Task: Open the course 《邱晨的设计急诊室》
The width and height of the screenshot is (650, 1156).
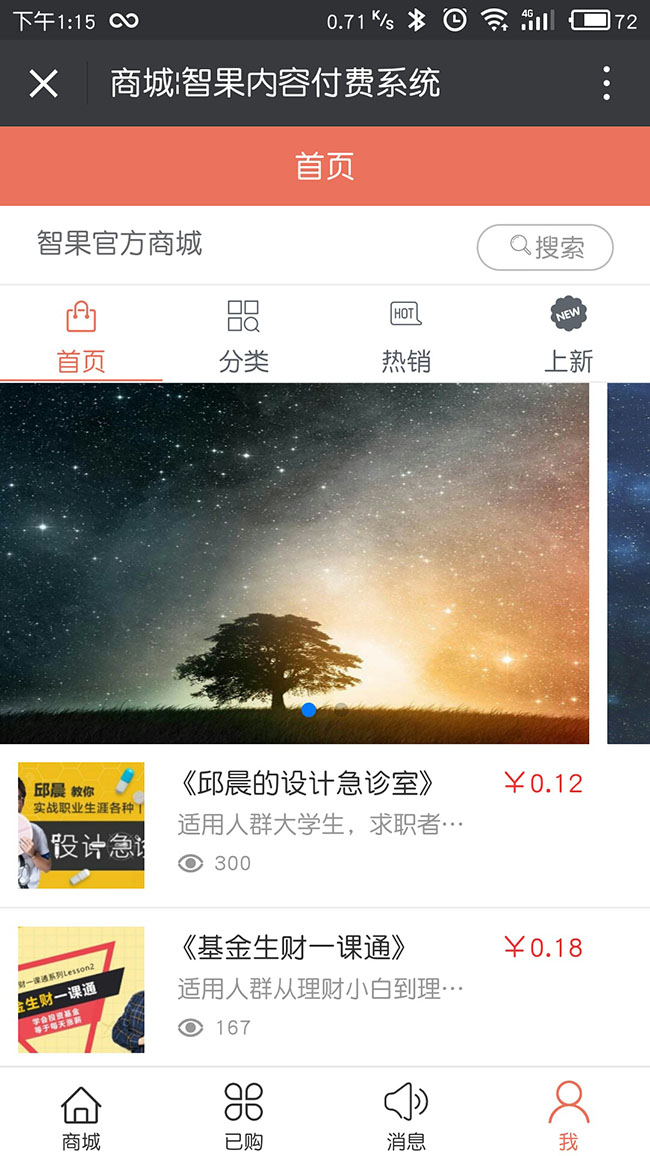Action: (306, 783)
